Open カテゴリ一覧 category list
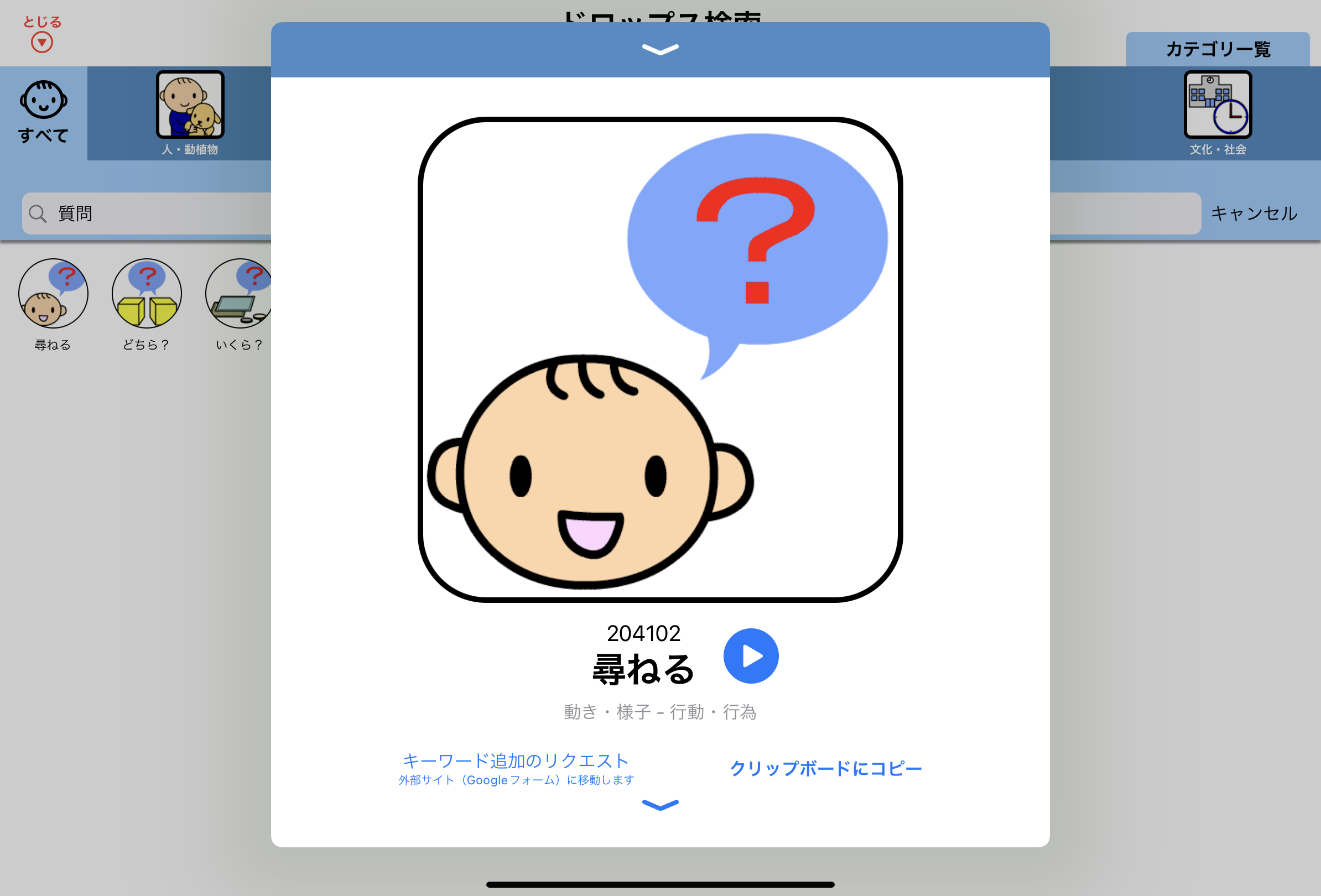Screen dimensions: 1321x896 tap(1218, 49)
